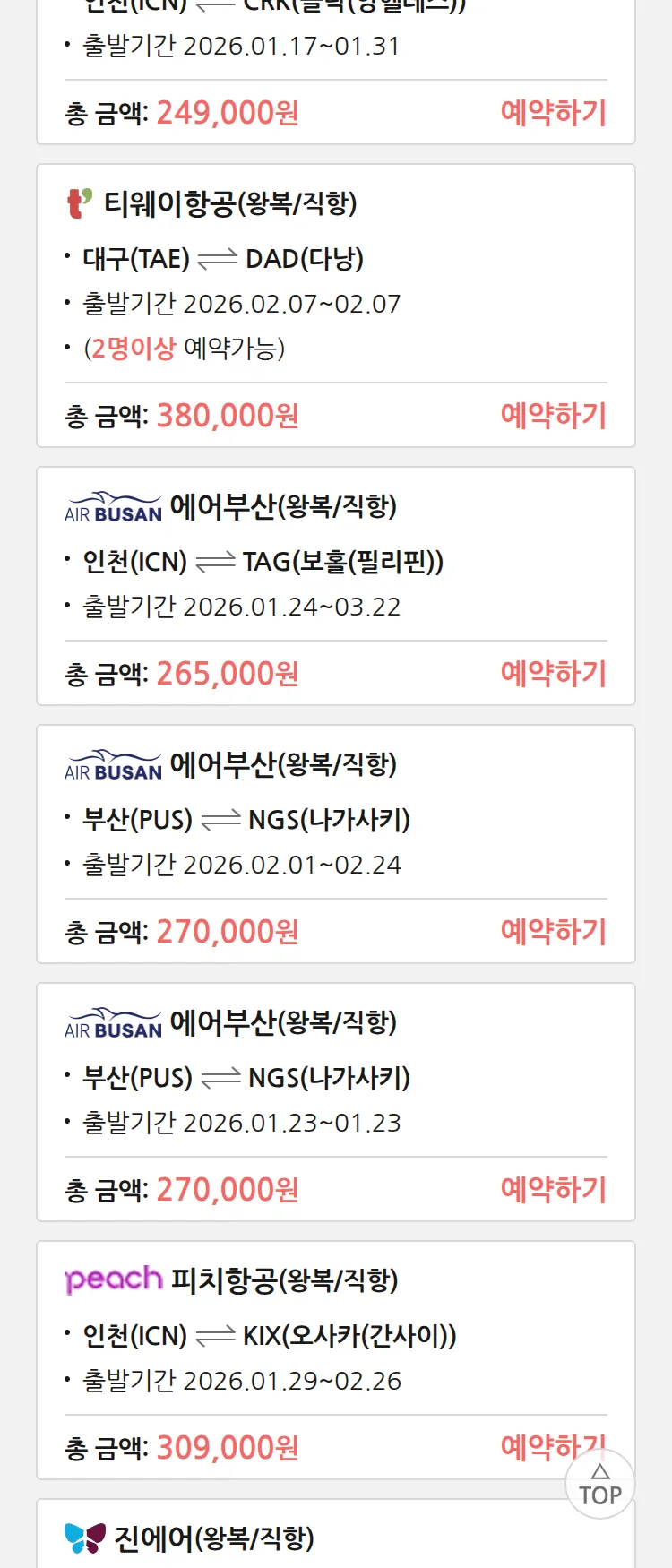Book the 티웨이항공 대구-다낭 flight
This screenshot has height=1568, width=672.
pyautogui.click(x=553, y=416)
